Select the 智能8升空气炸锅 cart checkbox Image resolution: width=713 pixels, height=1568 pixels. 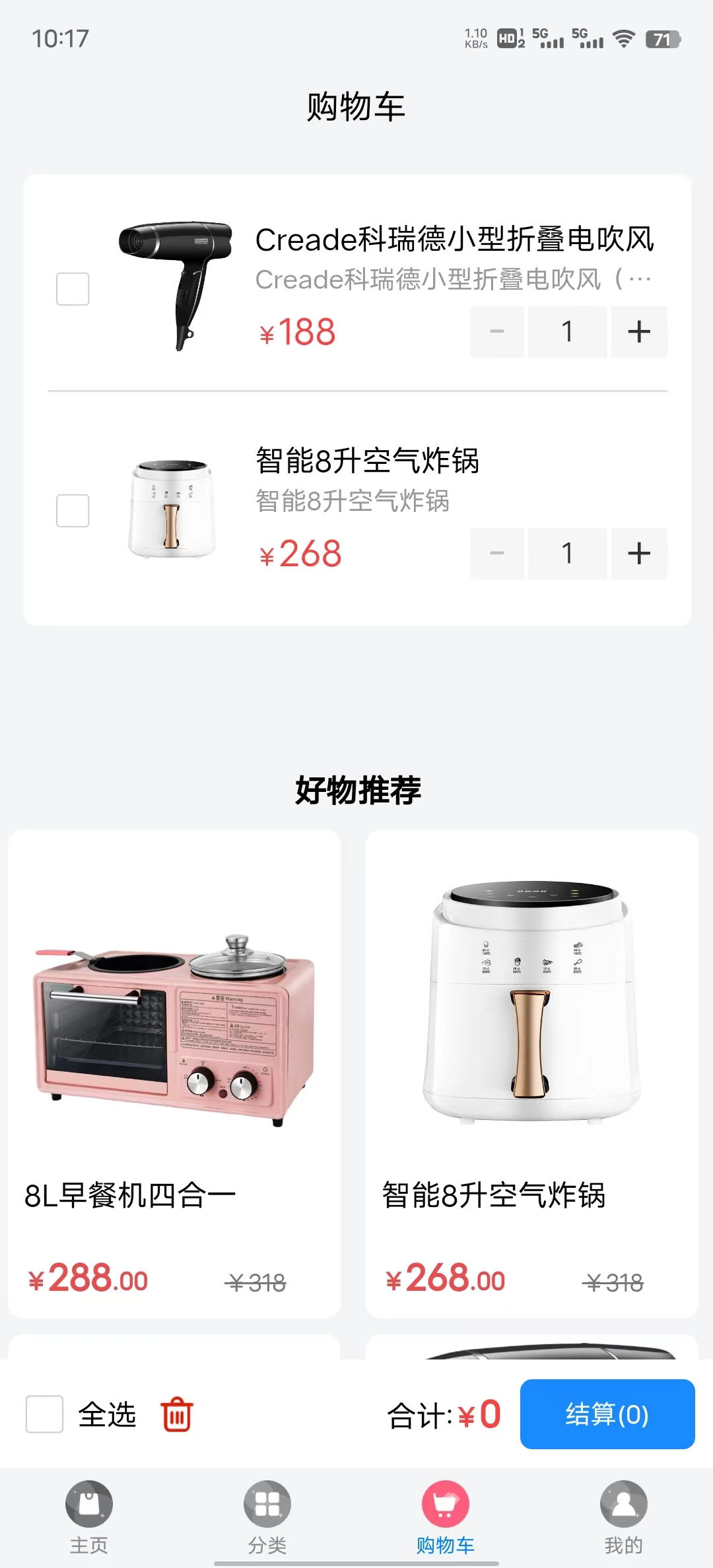click(73, 511)
